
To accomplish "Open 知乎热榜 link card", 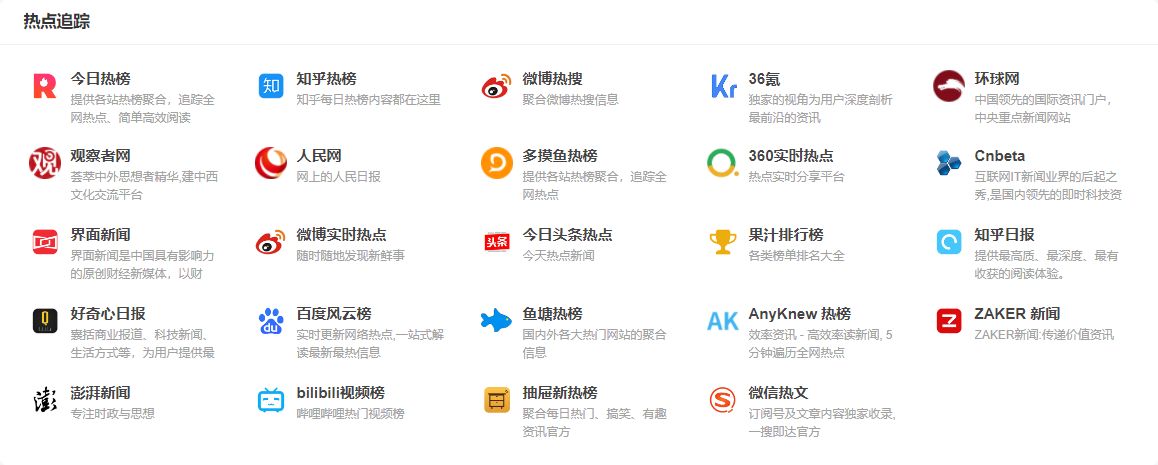I will click(x=326, y=79).
